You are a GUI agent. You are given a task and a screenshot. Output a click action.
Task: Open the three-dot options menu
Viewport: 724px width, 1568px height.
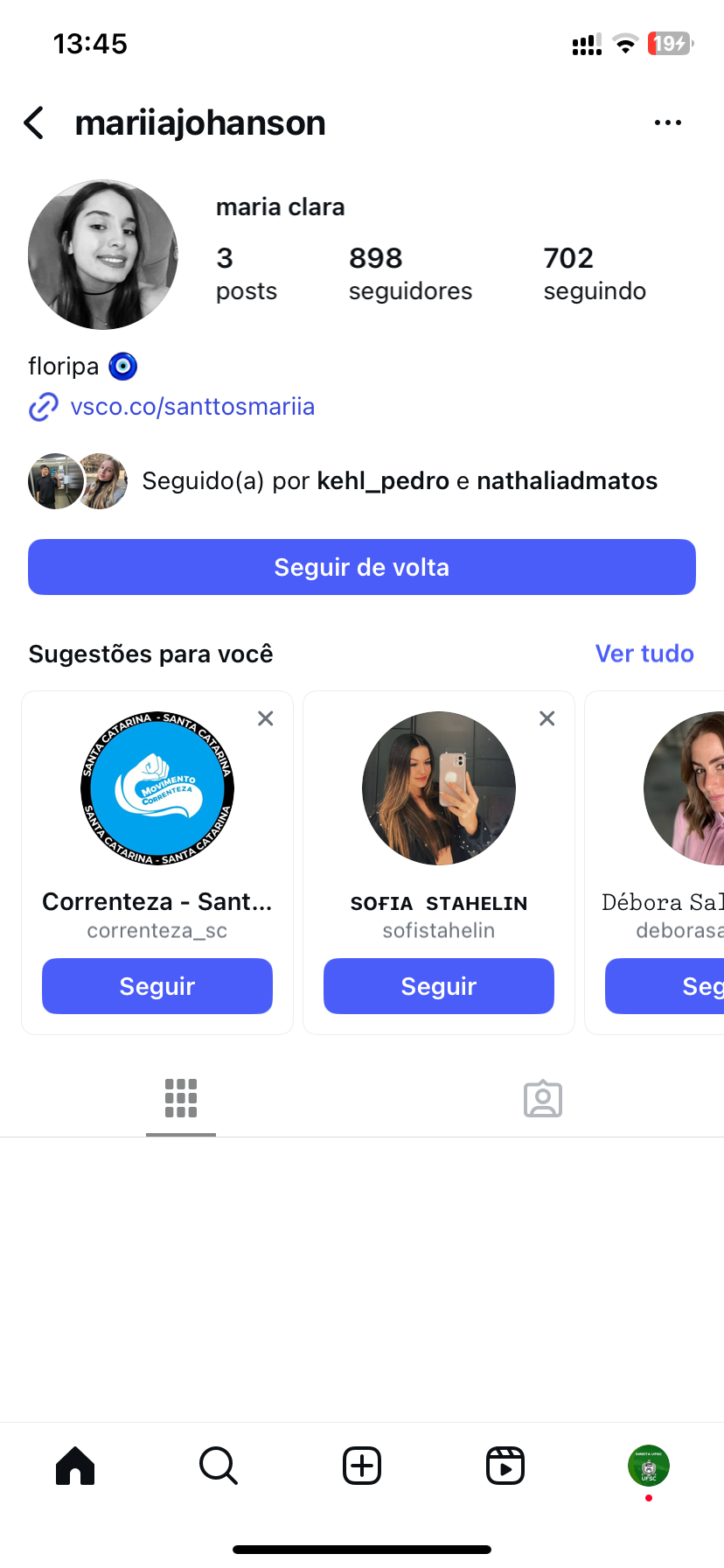(667, 123)
